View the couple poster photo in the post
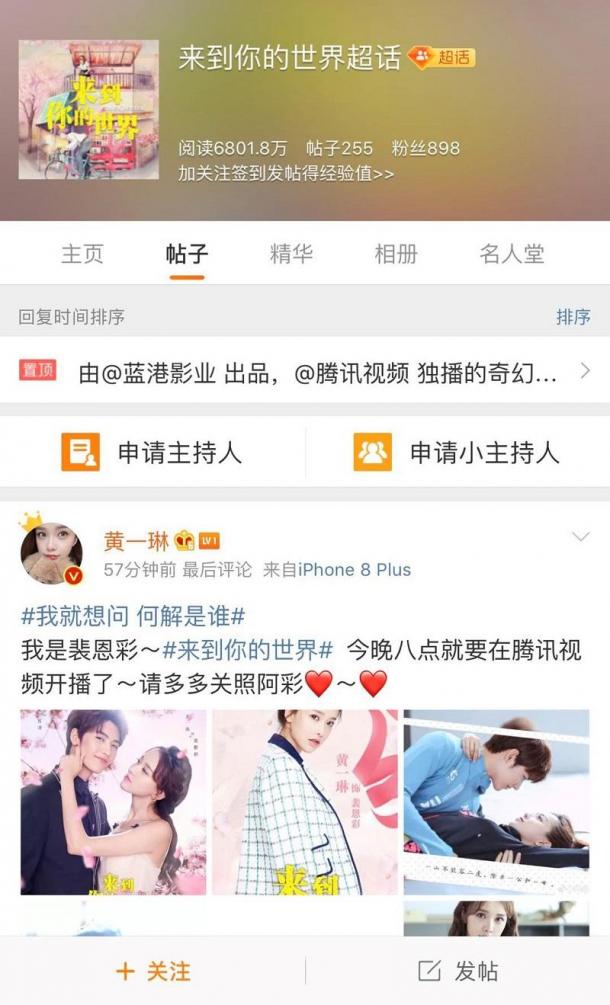 coord(113,802)
